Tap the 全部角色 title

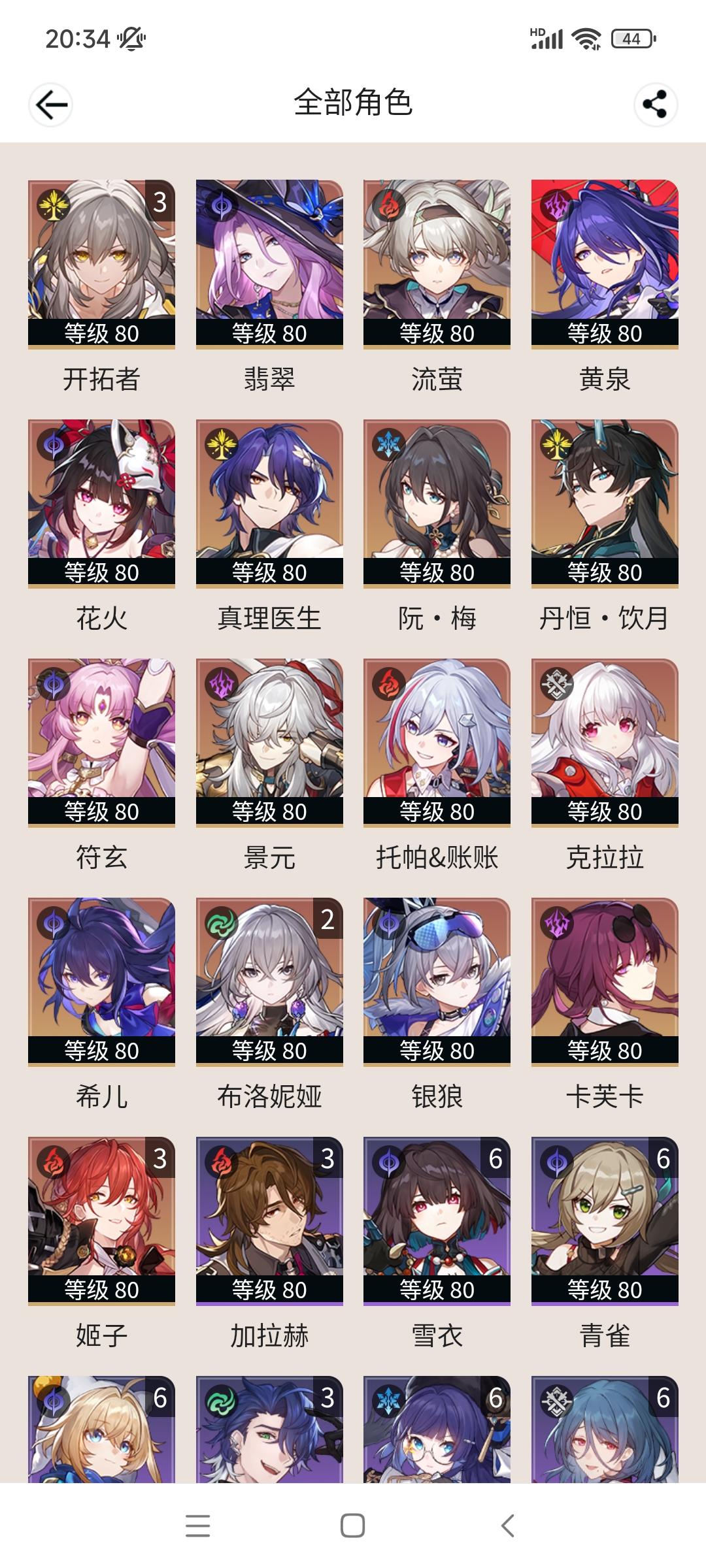tap(353, 103)
